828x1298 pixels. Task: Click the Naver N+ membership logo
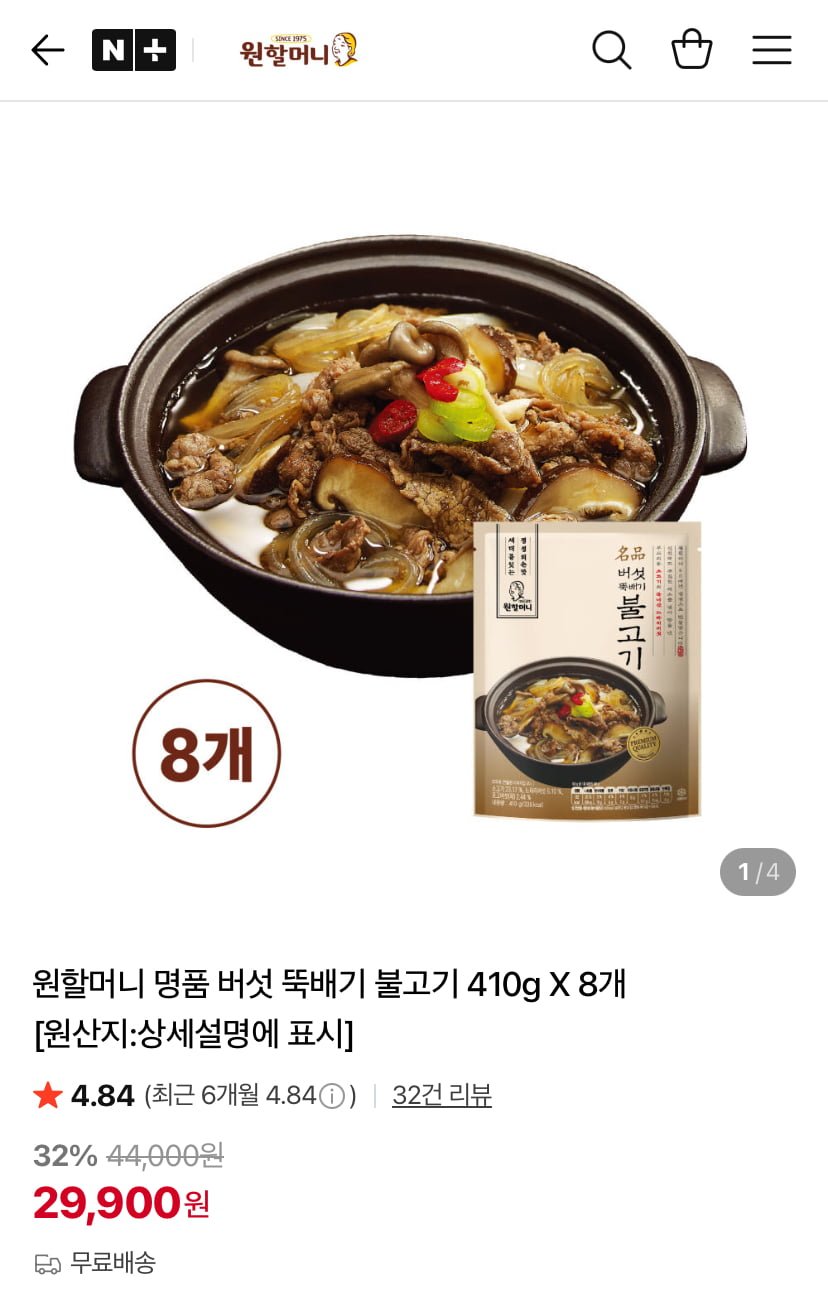[134, 50]
